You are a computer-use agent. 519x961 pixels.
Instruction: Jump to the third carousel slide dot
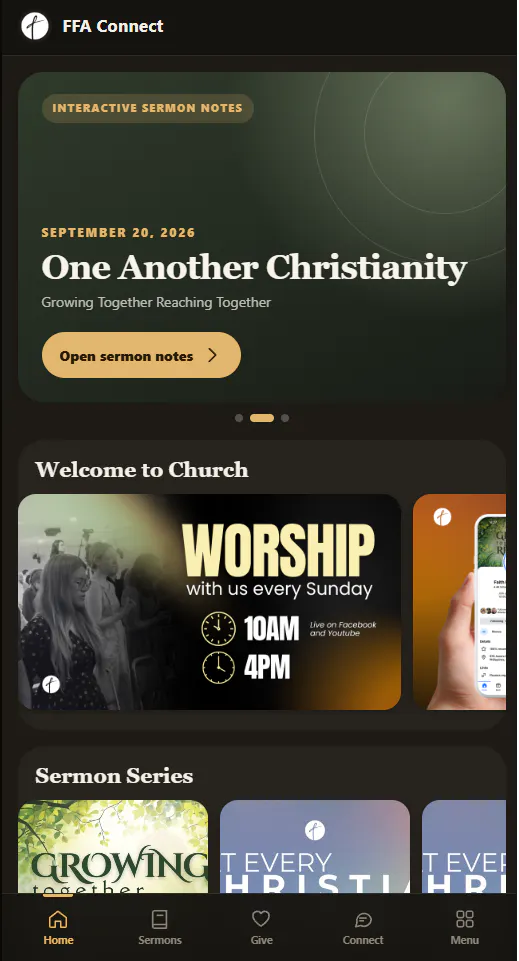pyautogui.click(x=285, y=418)
